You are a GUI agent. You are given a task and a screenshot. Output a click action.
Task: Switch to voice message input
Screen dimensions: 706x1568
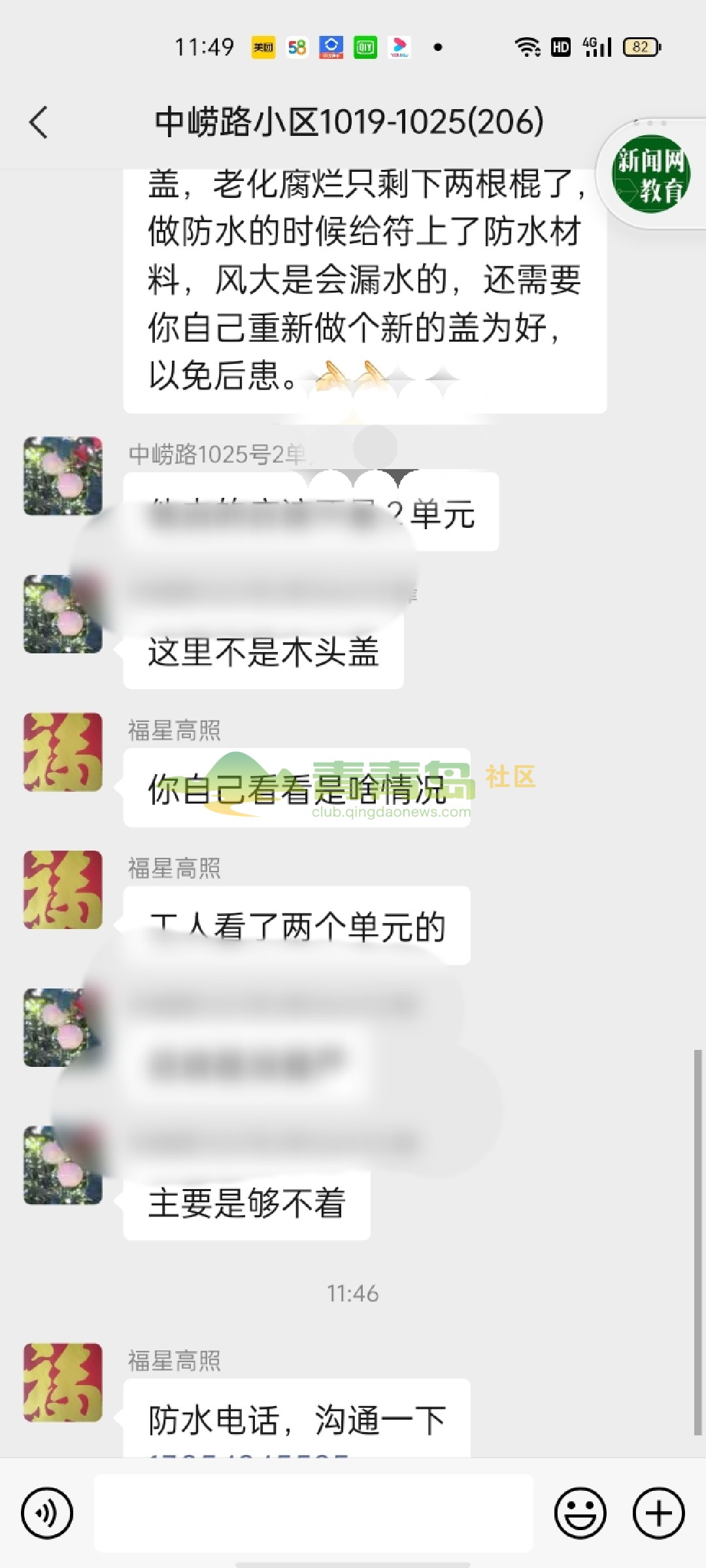click(x=47, y=1512)
